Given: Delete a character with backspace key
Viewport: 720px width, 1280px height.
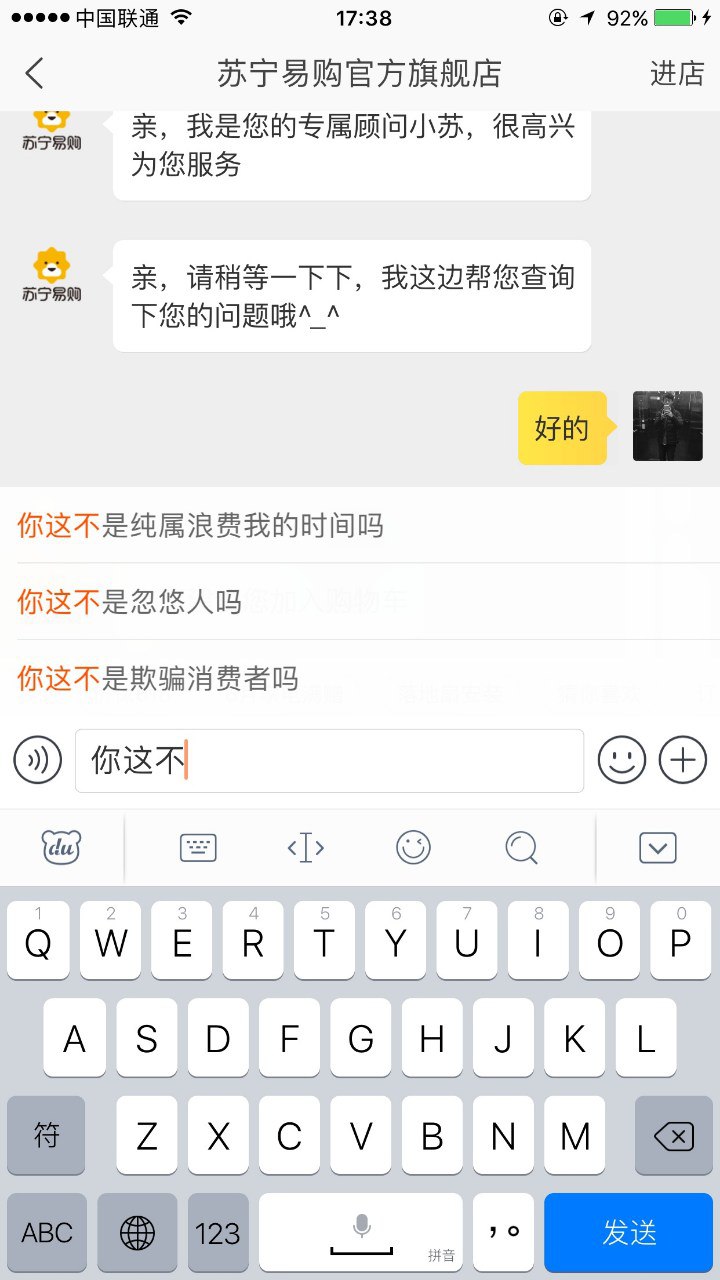Looking at the screenshot, I should point(674,1136).
